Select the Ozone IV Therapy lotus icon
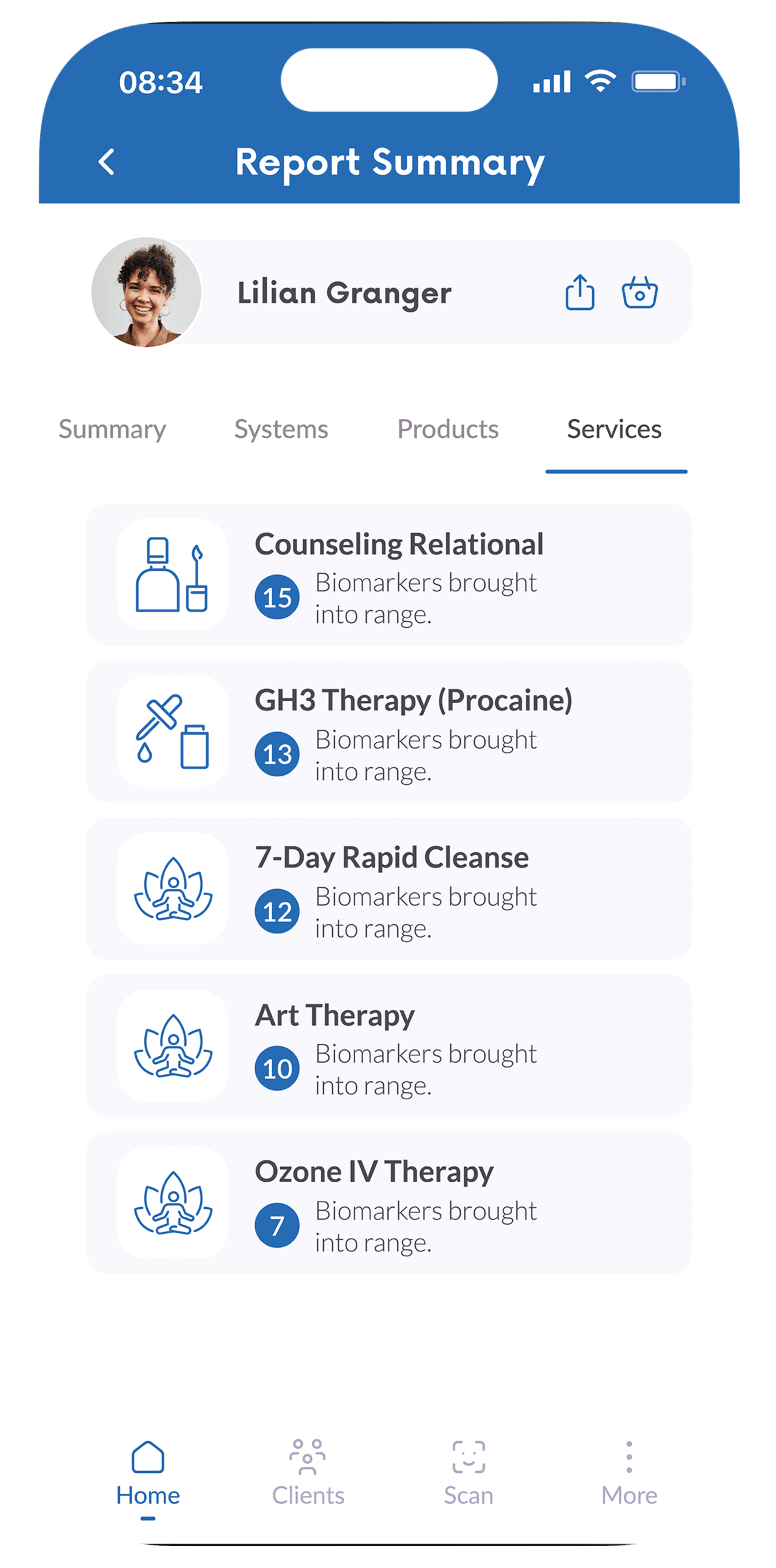The height and width of the screenshot is (1568, 776). tap(172, 1207)
